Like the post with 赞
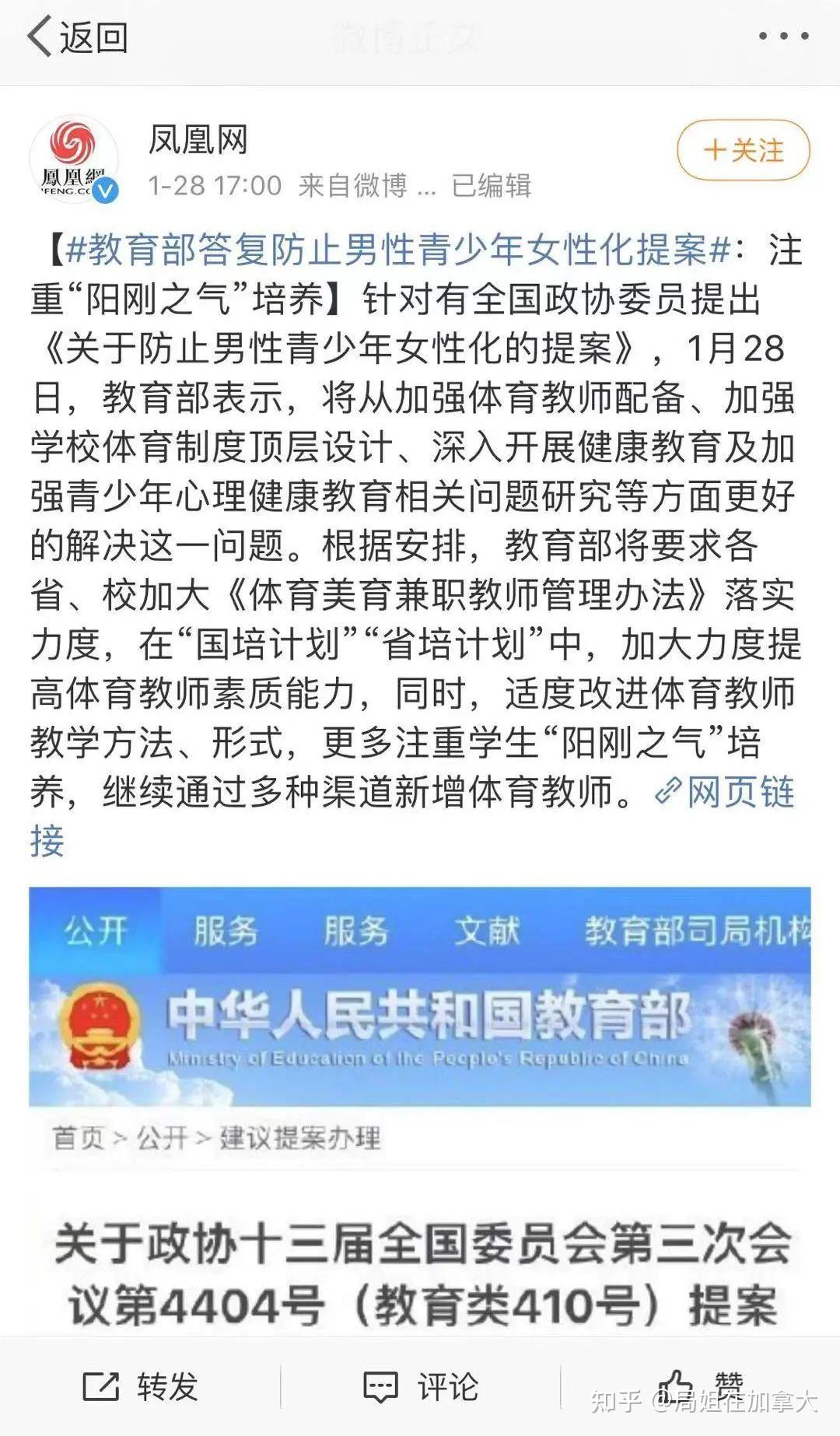The width and height of the screenshot is (840, 1436). 700,1386
